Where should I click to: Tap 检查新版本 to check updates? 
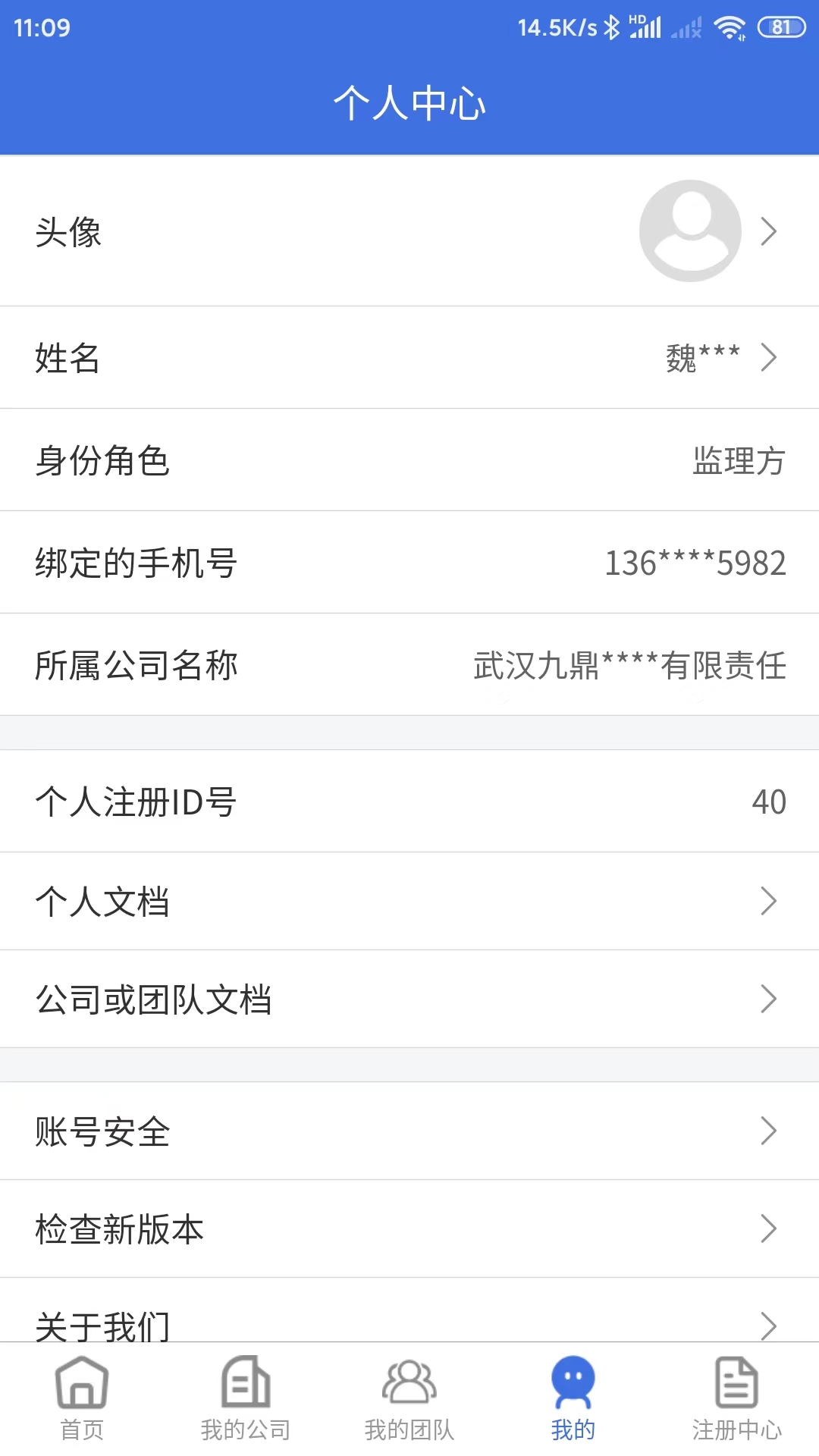[x=409, y=1229]
